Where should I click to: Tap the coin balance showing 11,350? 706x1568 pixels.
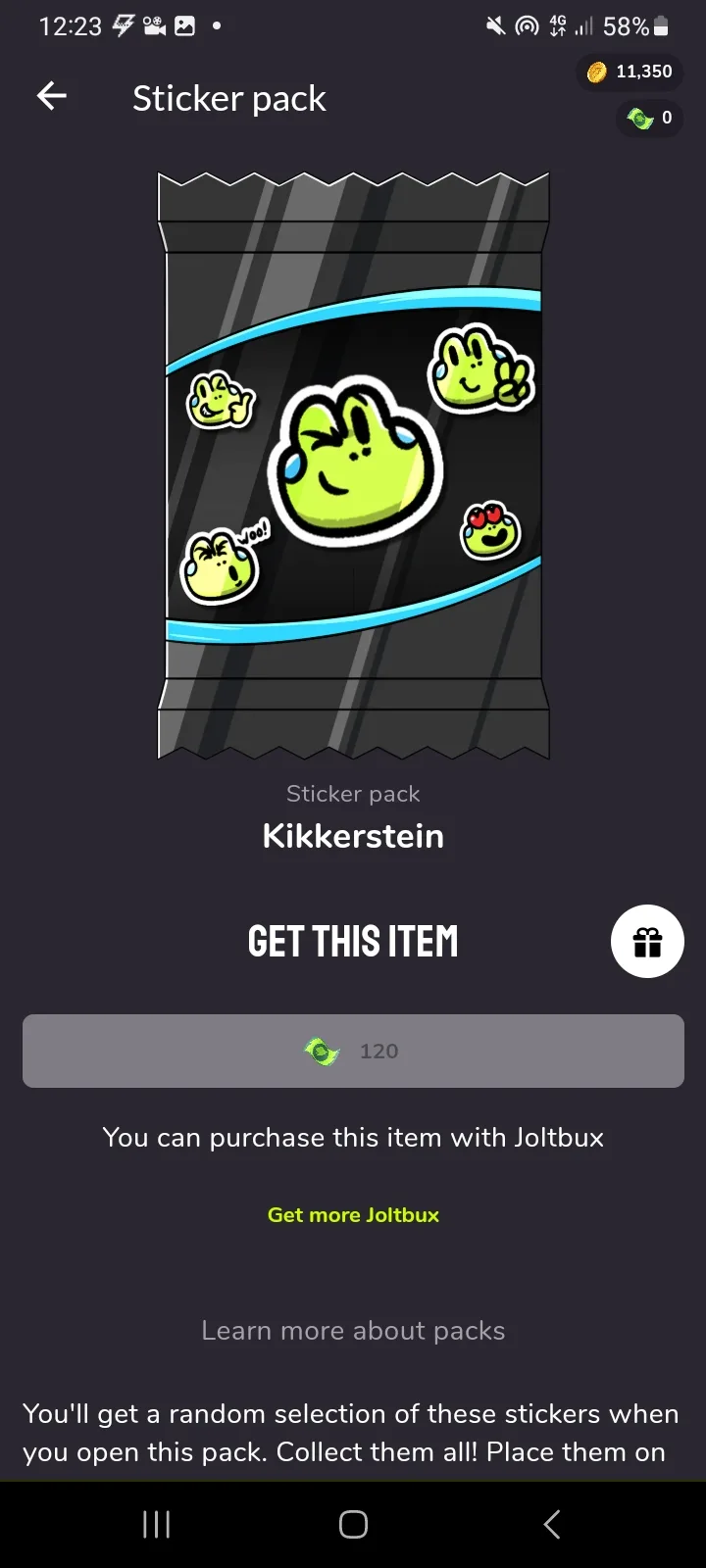[630, 72]
